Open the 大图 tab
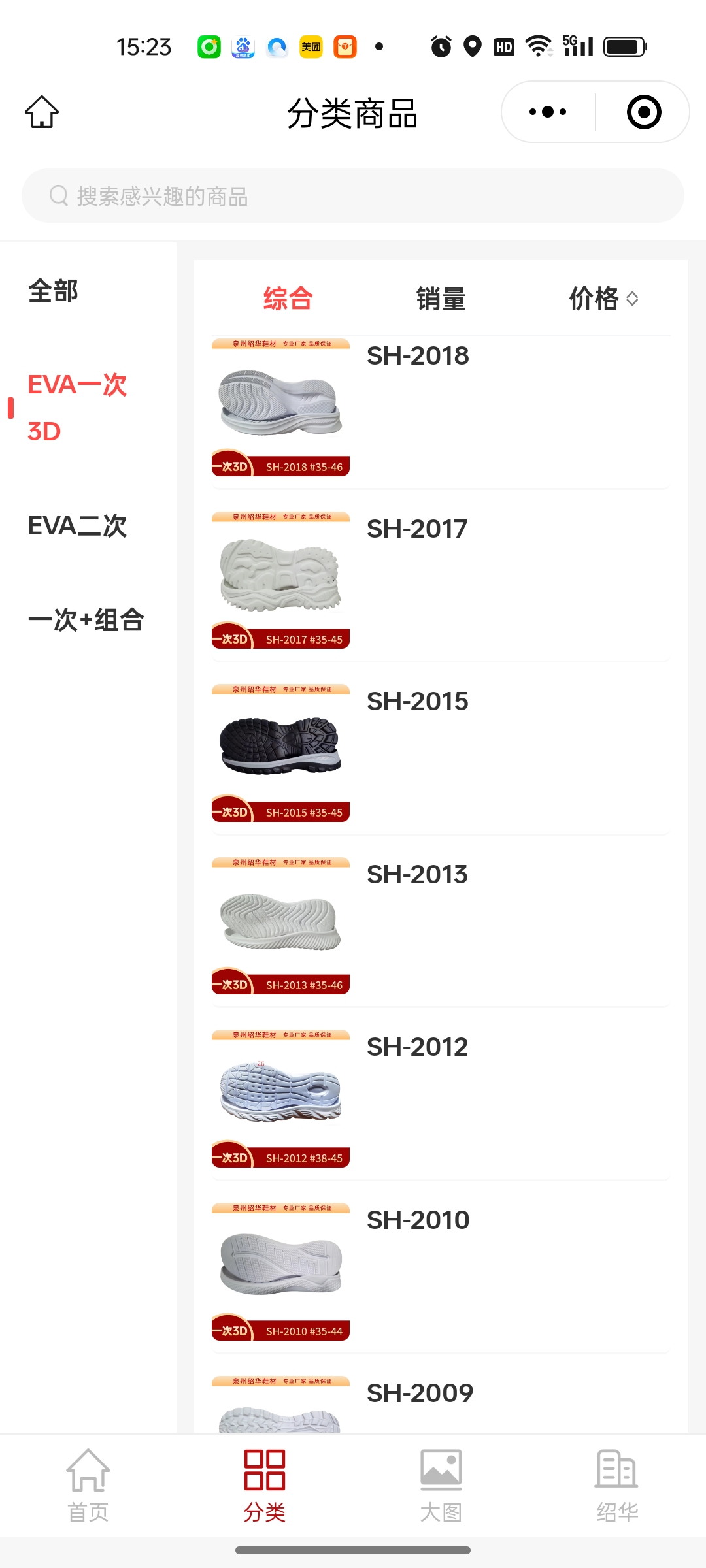The height and width of the screenshot is (1568, 706). pyautogui.click(x=441, y=1485)
